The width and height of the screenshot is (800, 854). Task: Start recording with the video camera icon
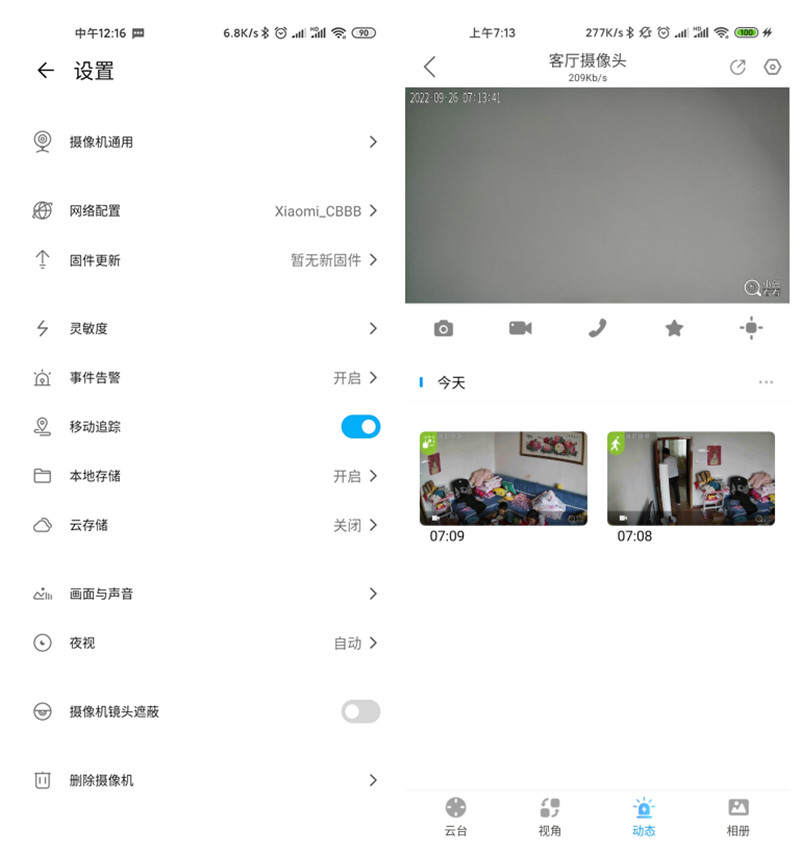(520, 328)
